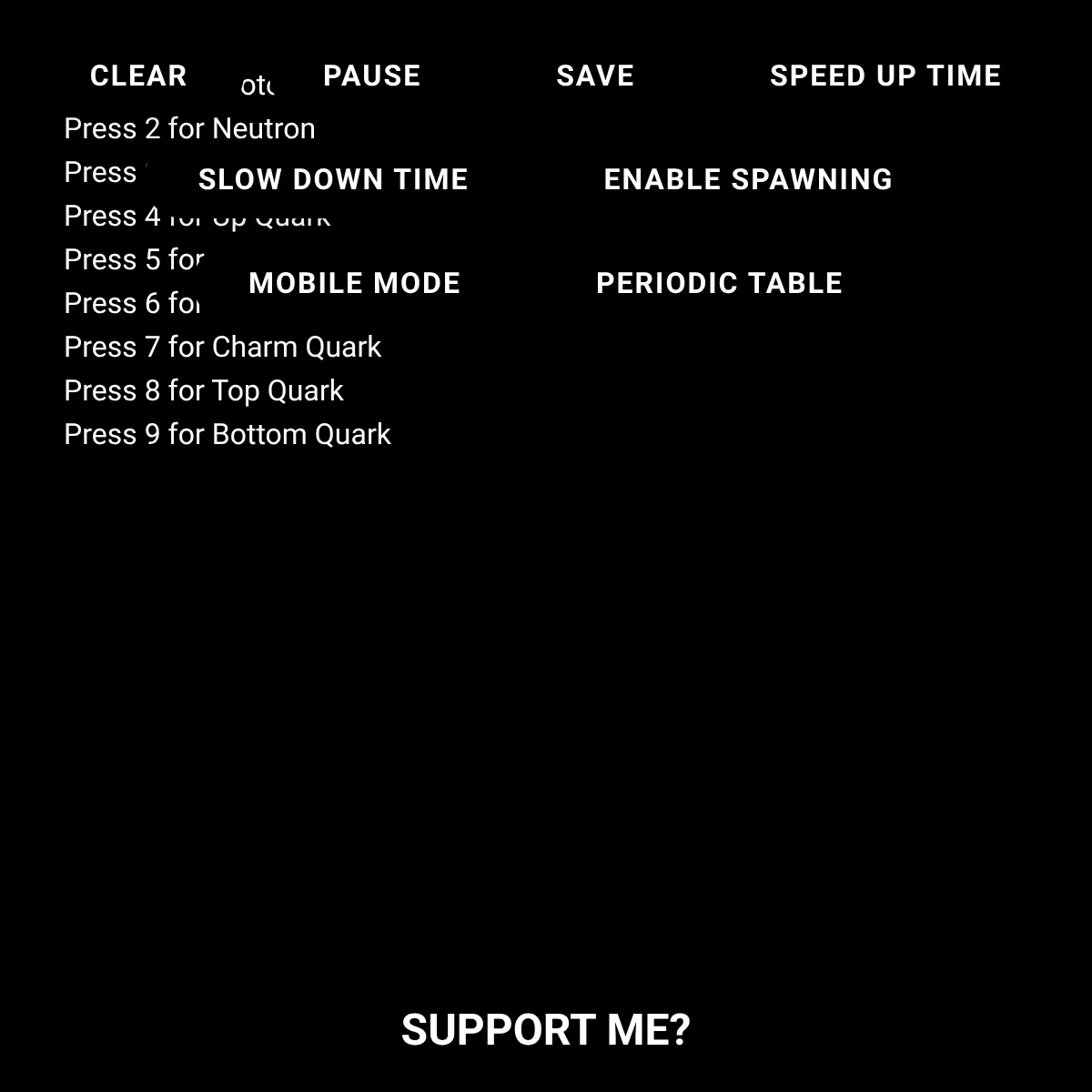
Task: Slow down time
Action: tap(333, 179)
